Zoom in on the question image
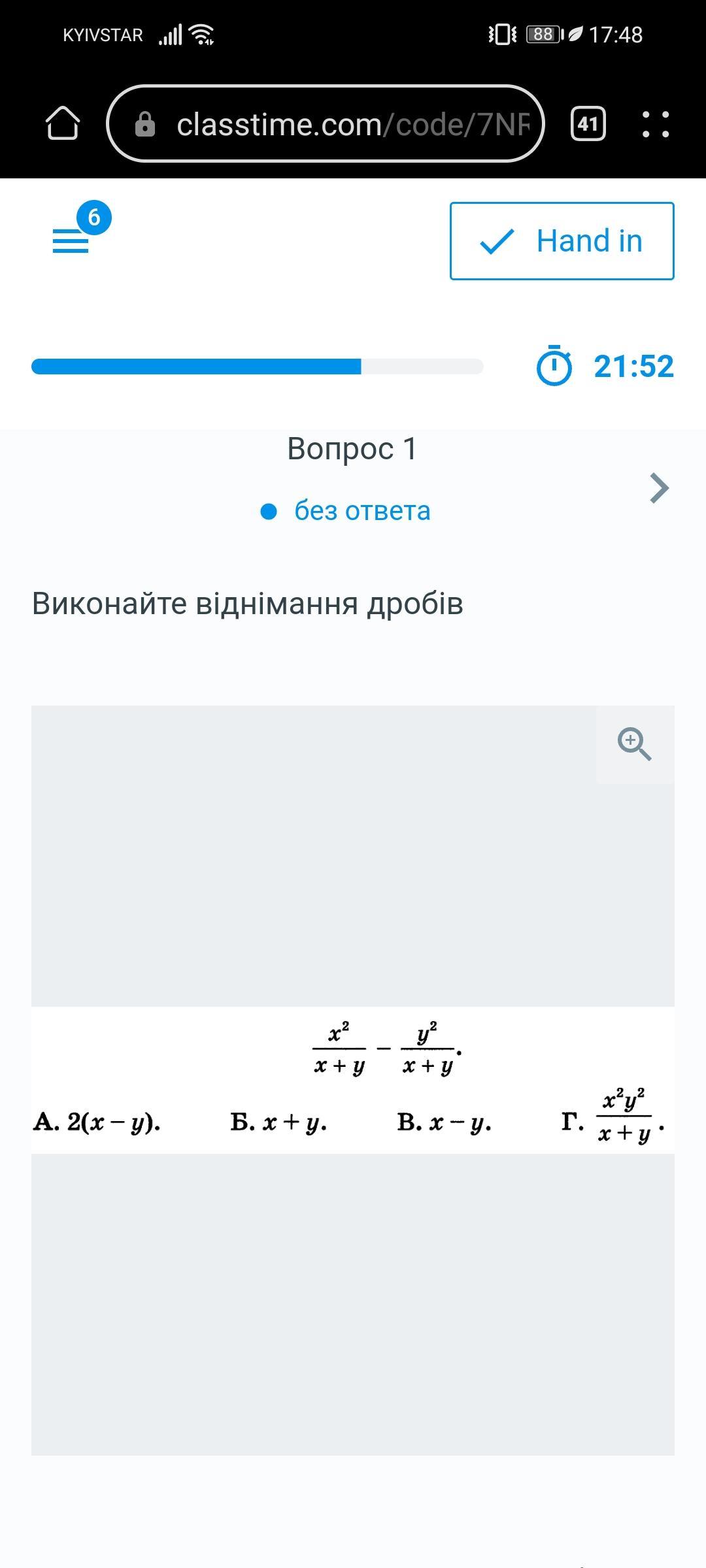Screen dimensions: 706x1568 click(x=635, y=744)
